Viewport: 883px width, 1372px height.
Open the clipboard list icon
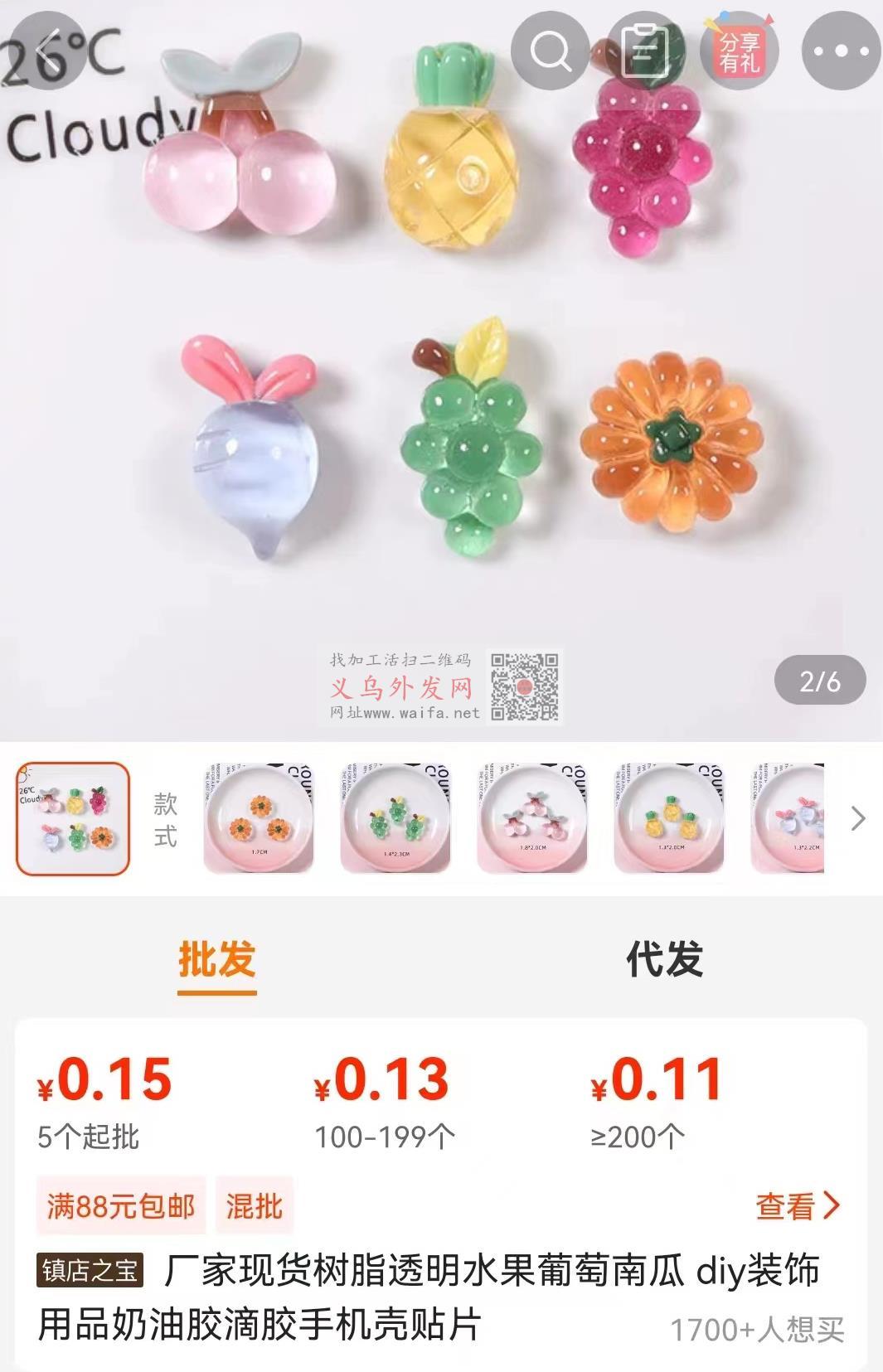click(646, 51)
